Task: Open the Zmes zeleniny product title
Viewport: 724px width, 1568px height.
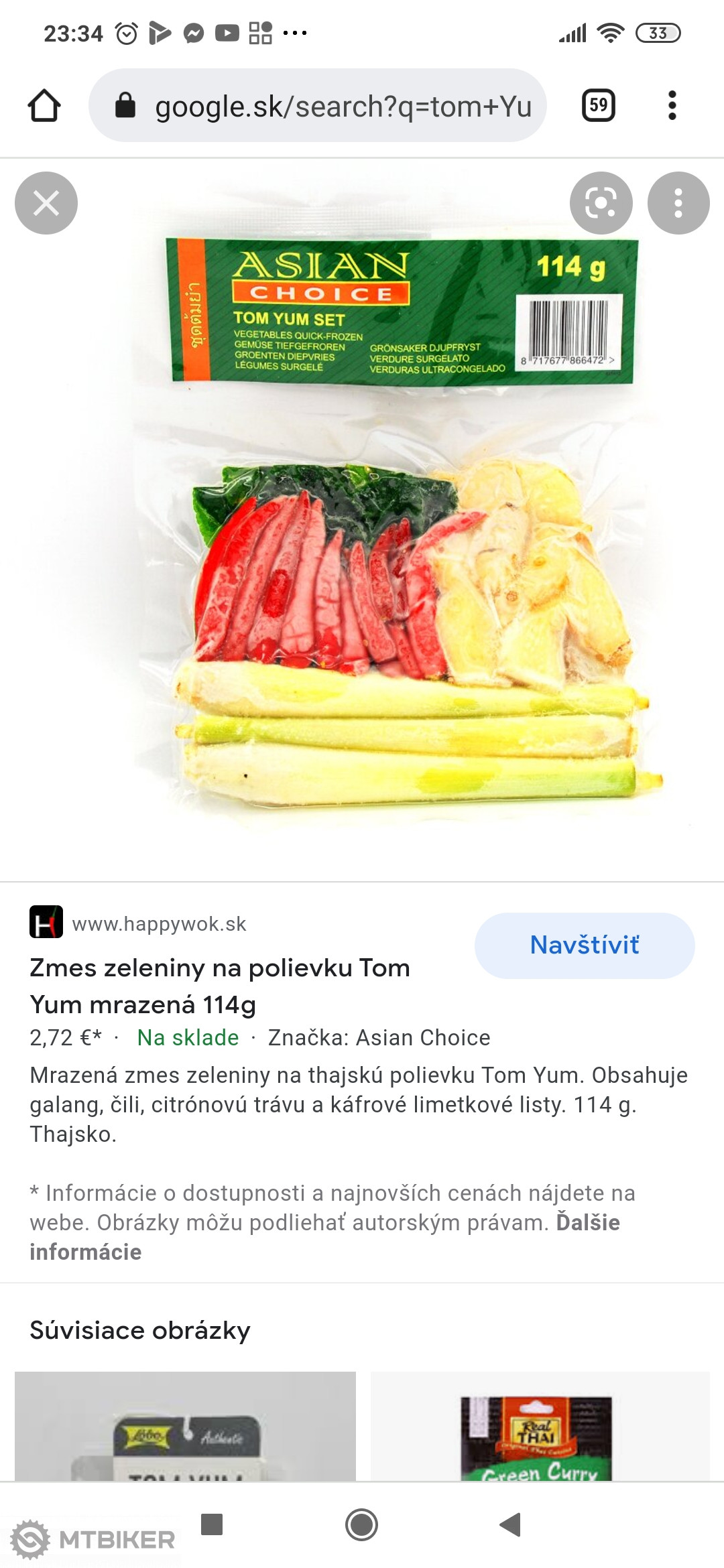Action: (x=220, y=986)
